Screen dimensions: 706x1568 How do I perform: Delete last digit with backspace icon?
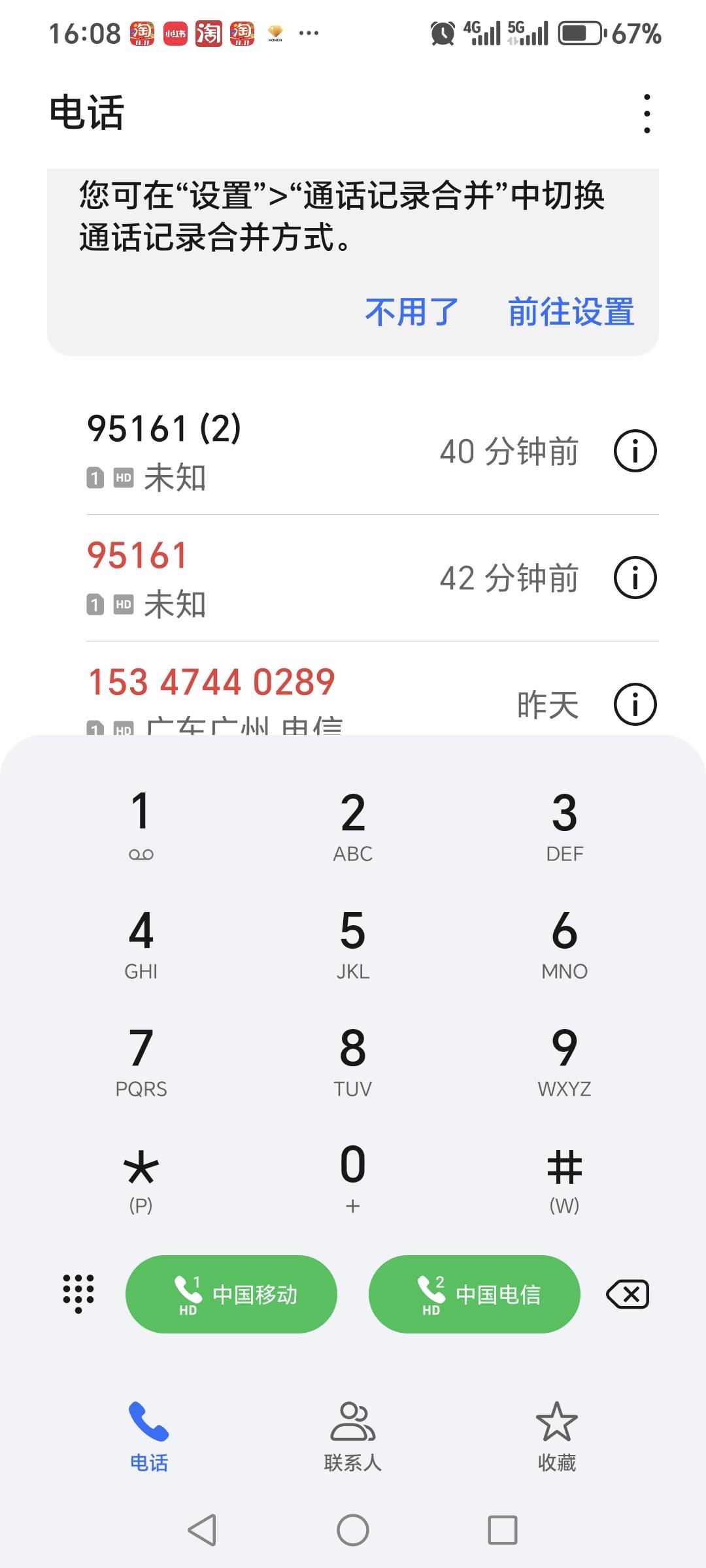628,1294
